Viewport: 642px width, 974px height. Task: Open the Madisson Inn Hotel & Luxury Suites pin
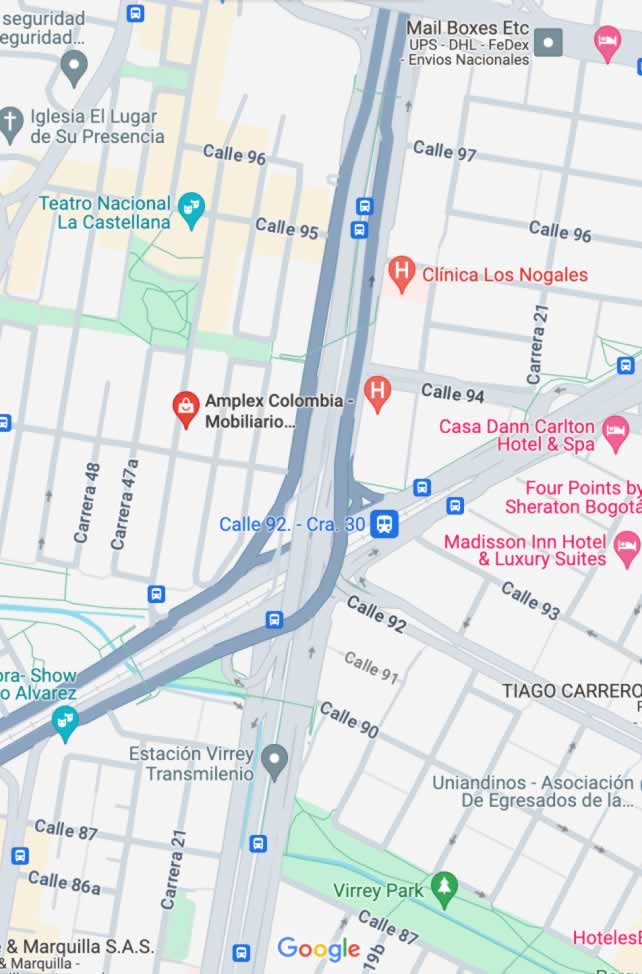(627, 545)
